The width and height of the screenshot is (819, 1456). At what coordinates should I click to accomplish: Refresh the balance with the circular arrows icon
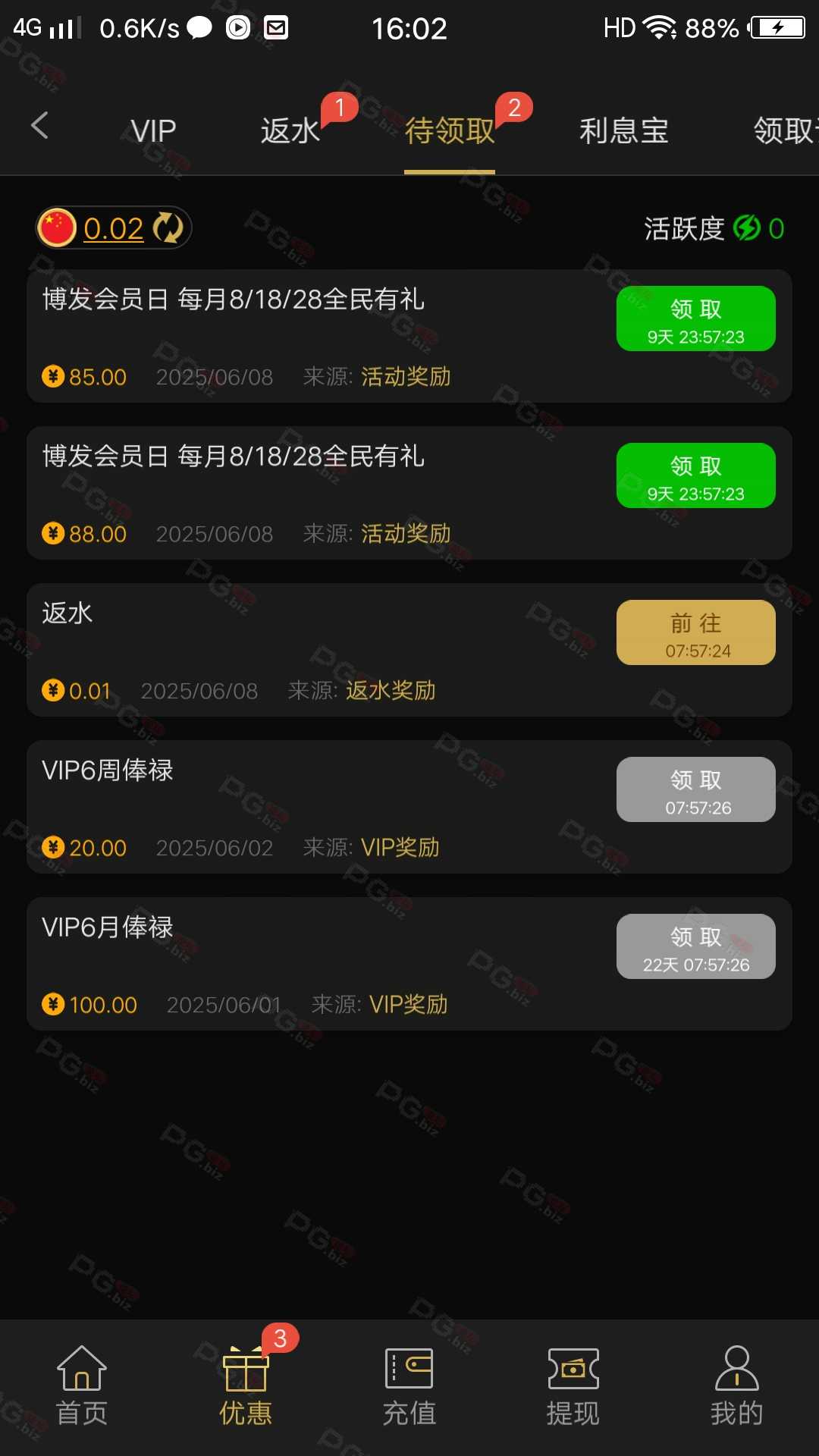click(168, 228)
